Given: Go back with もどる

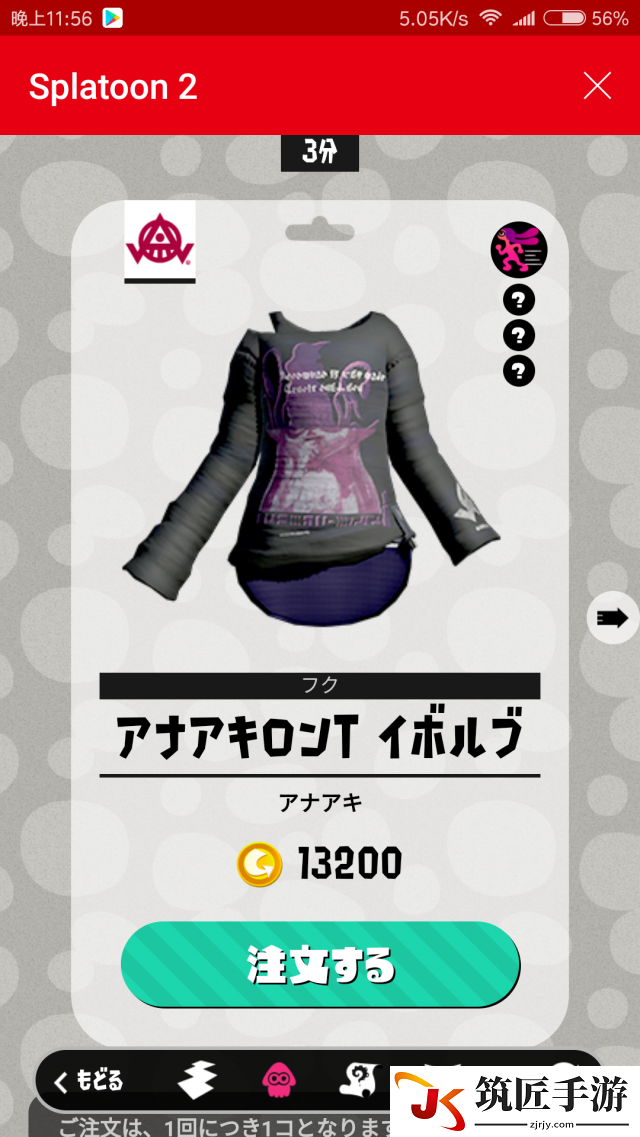Looking at the screenshot, I should [x=89, y=1081].
